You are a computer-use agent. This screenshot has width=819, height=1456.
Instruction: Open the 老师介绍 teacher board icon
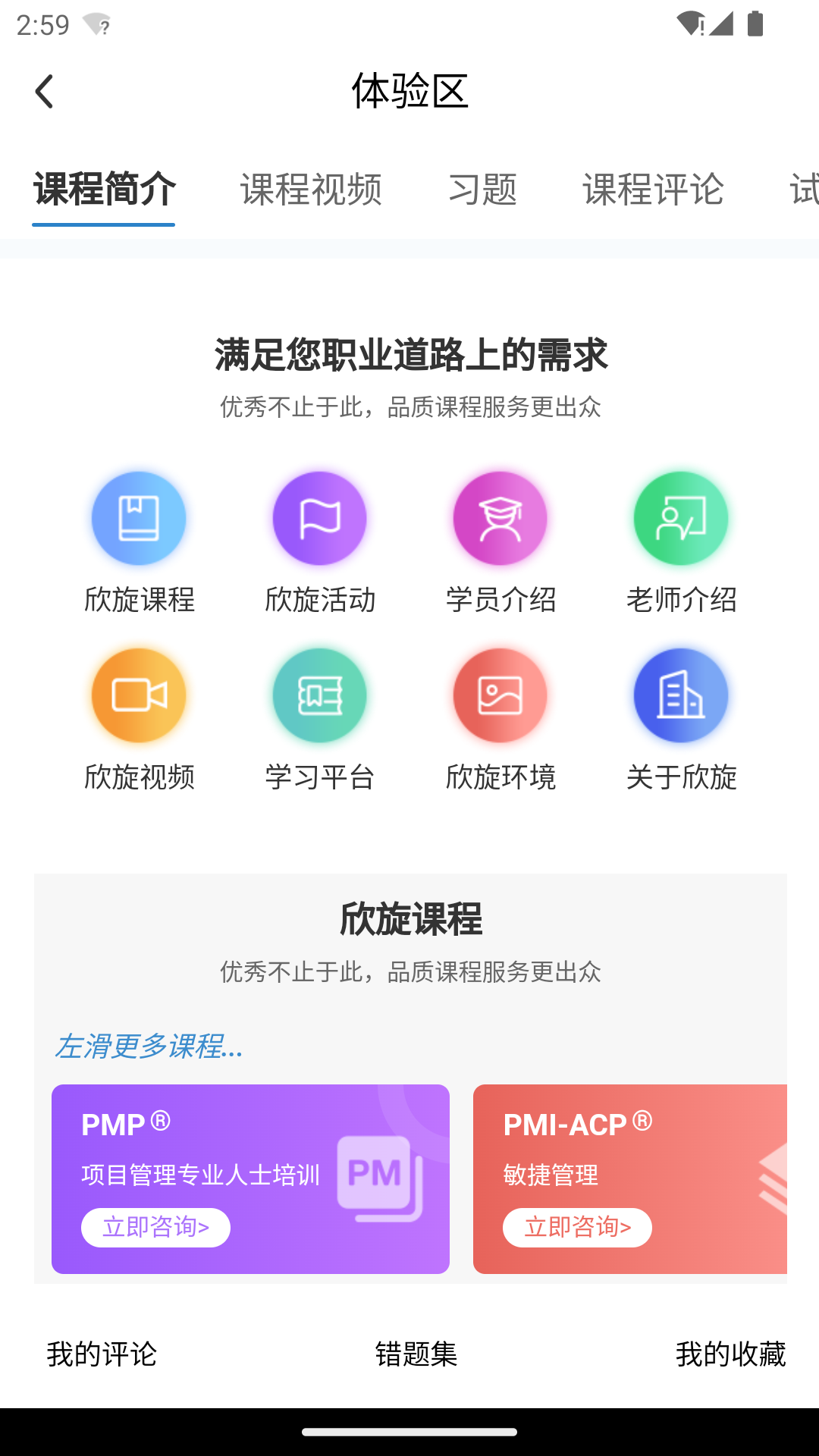coord(680,517)
